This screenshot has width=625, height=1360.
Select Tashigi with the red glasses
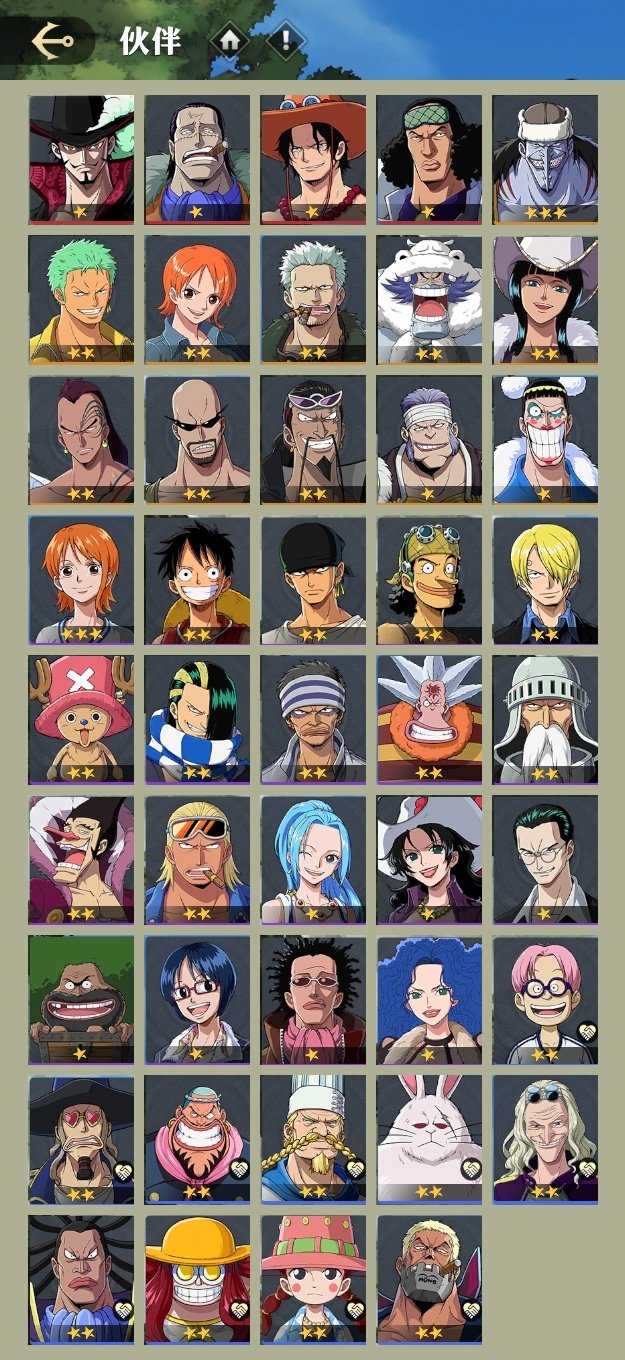(197, 998)
